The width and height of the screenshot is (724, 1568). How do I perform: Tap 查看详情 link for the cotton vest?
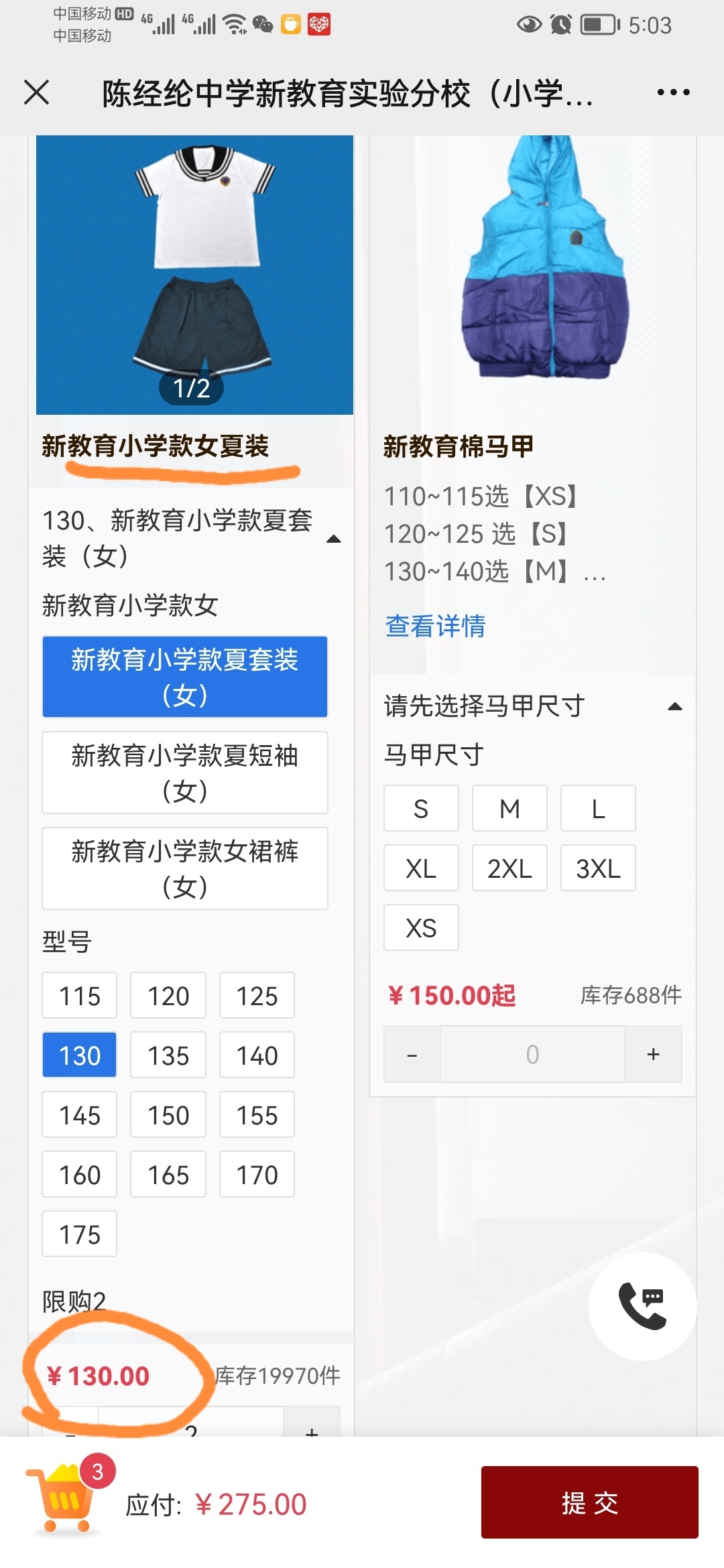[436, 626]
